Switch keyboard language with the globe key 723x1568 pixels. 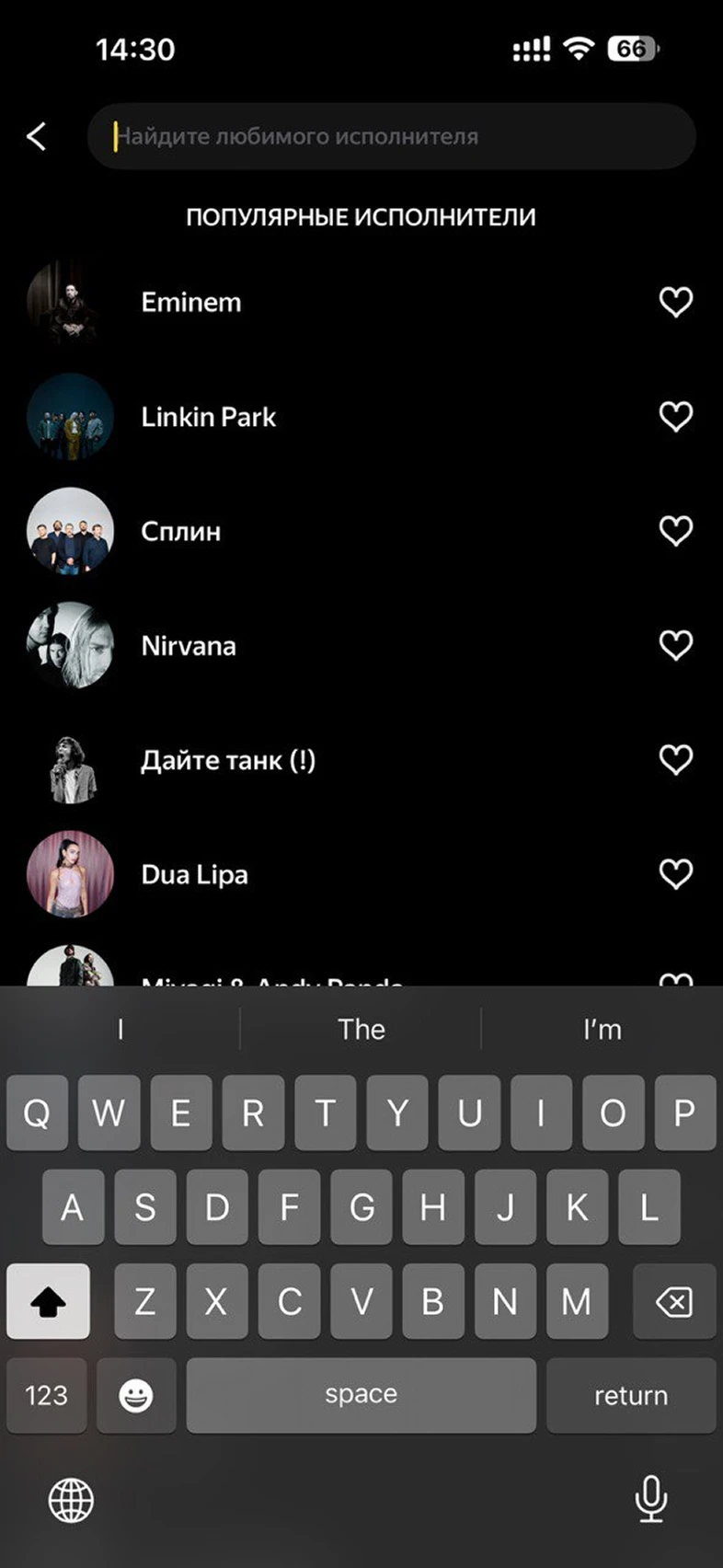point(71,1500)
